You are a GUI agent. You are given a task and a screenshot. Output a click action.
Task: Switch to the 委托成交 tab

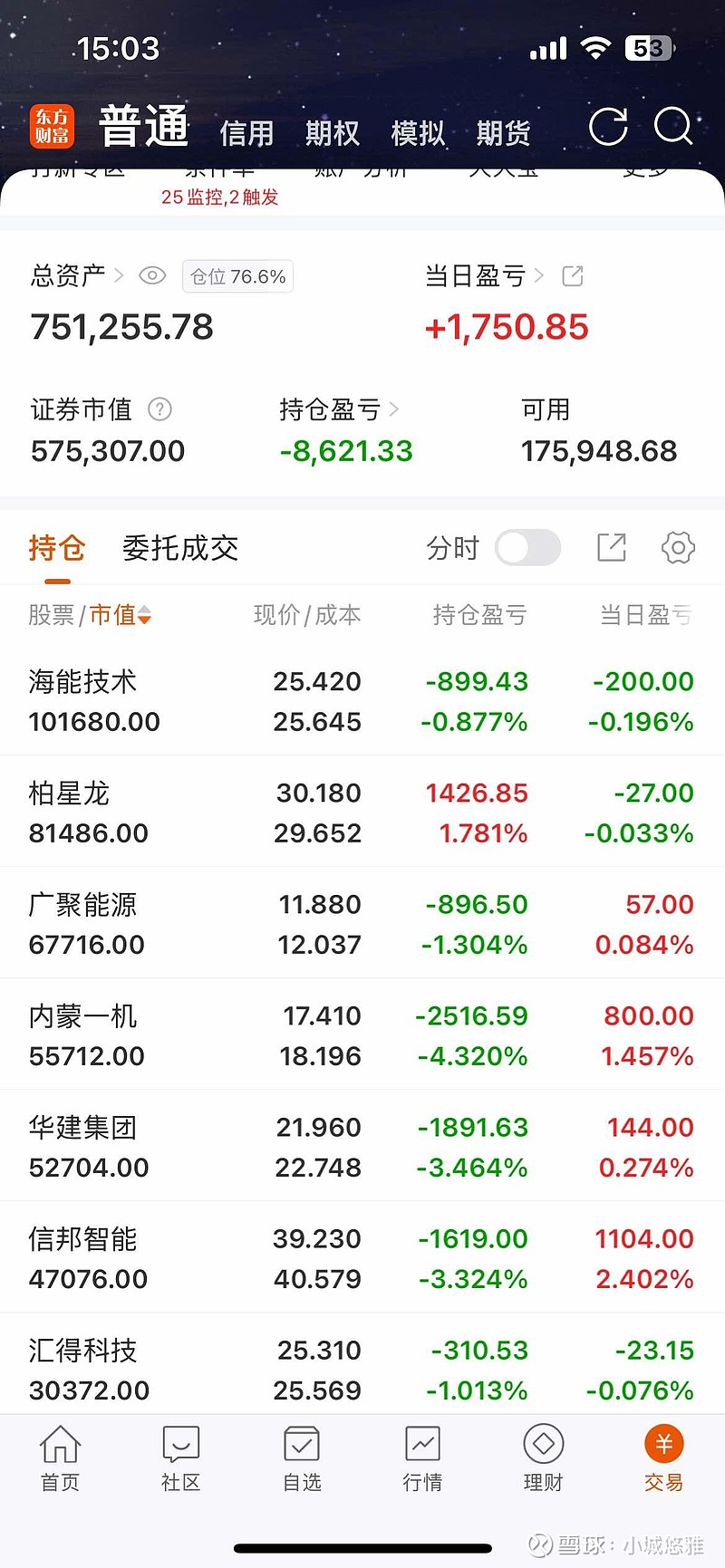pyautogui.click(x=179, y=548)
